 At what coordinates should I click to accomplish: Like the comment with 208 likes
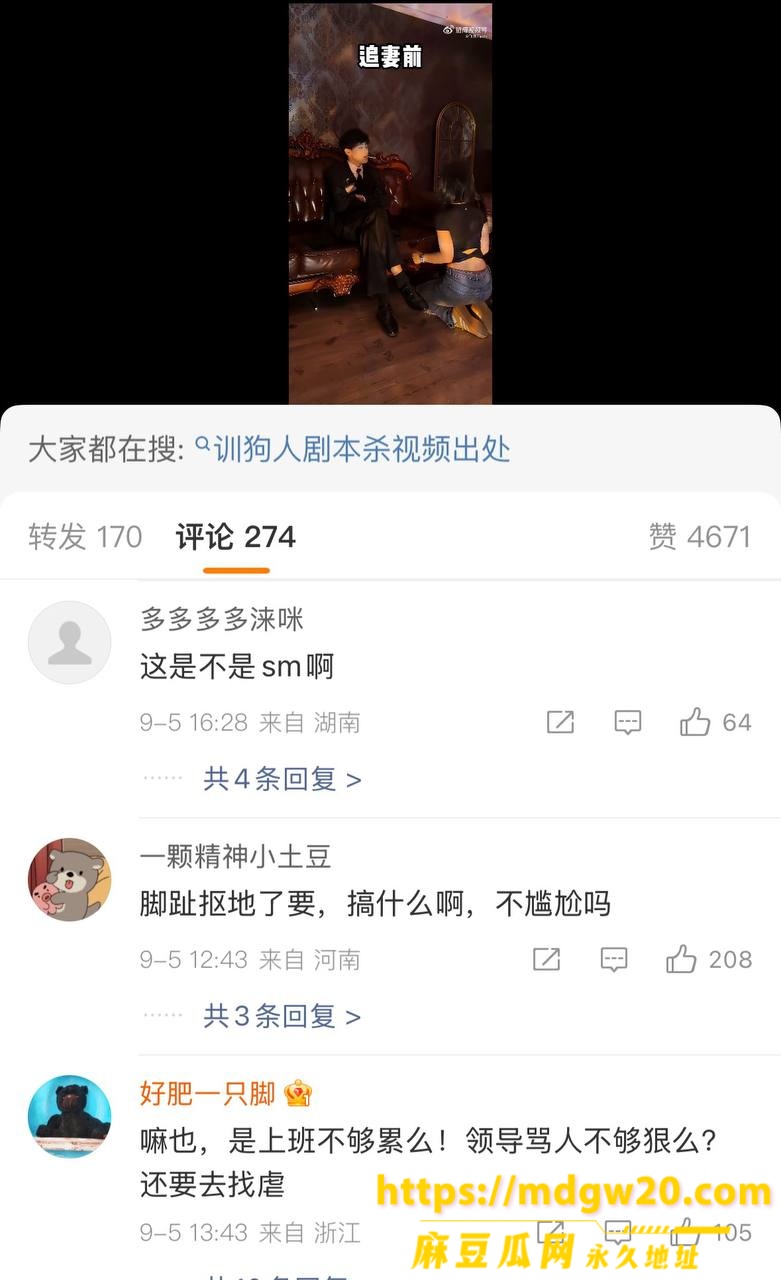click(709, 960)
